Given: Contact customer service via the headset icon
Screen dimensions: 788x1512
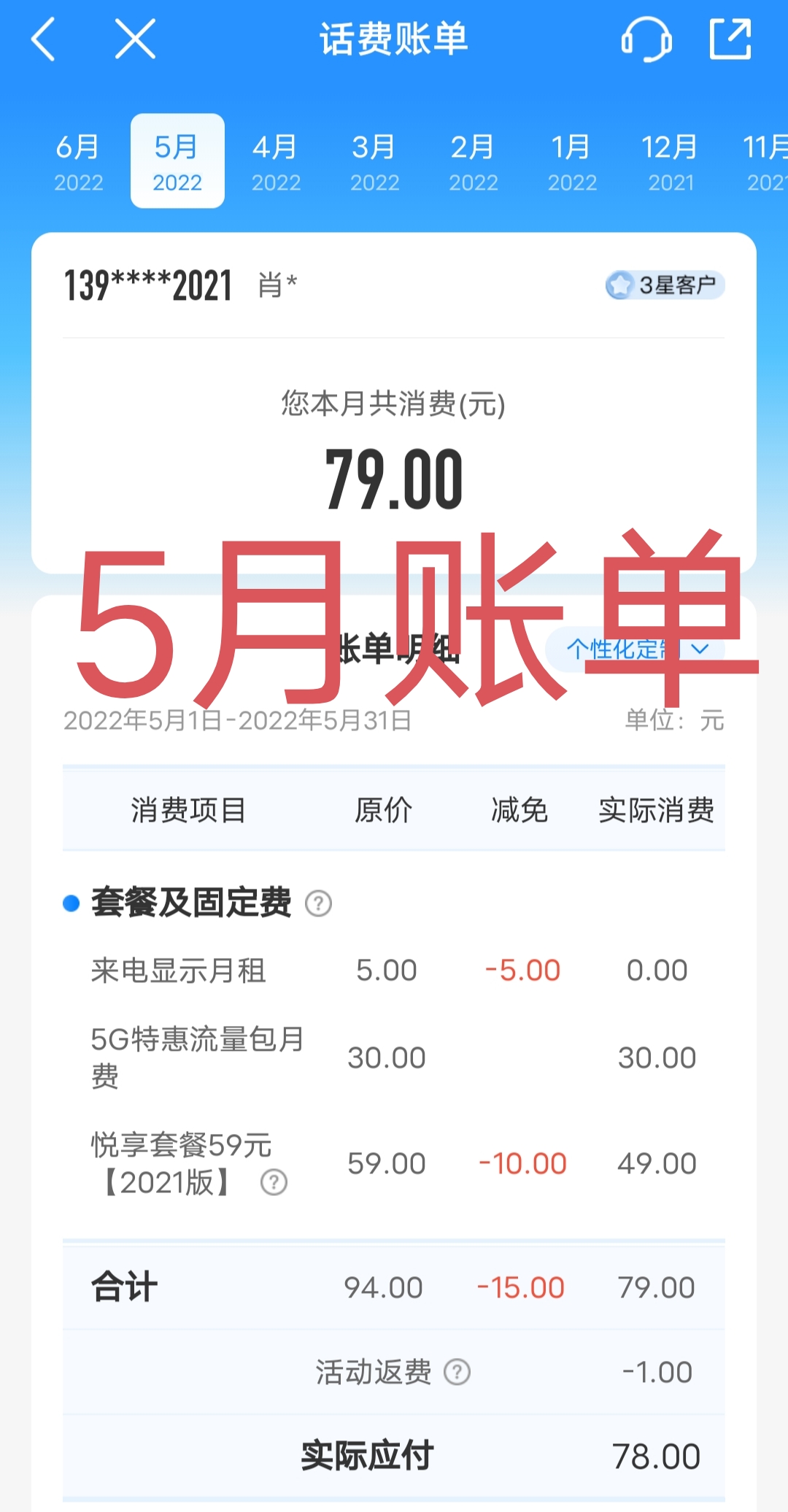Looking at the screenshot, I should (646, 39).
